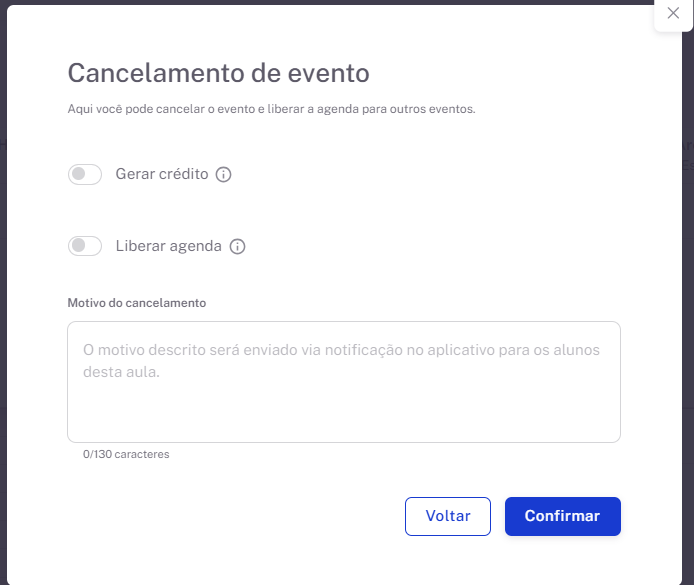Focus the Motivo do cancelamento text field
Screen dimensions: 694x585
pos(343,381)
